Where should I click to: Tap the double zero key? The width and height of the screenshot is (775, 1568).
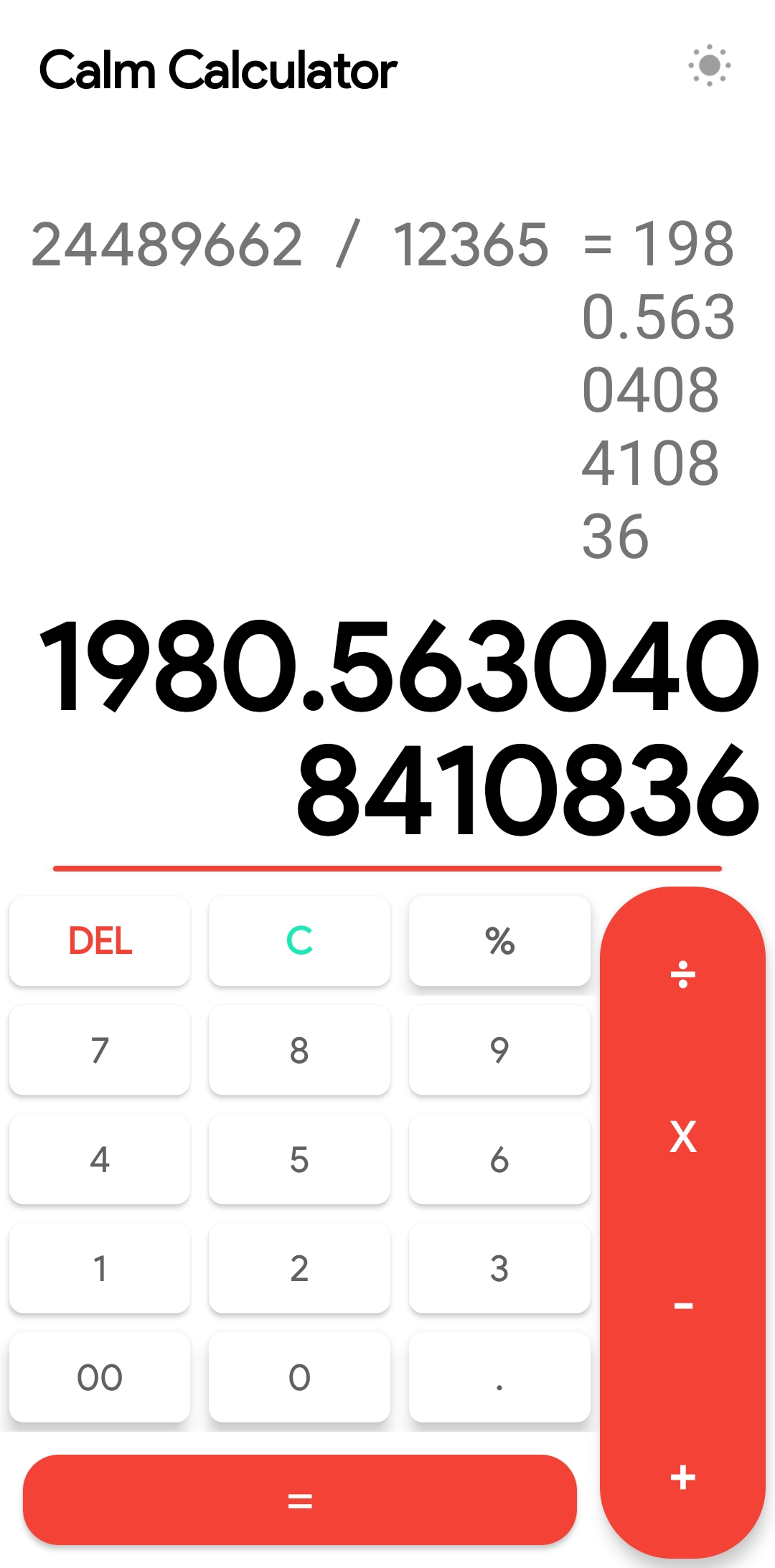click(x=100, y=1377)
